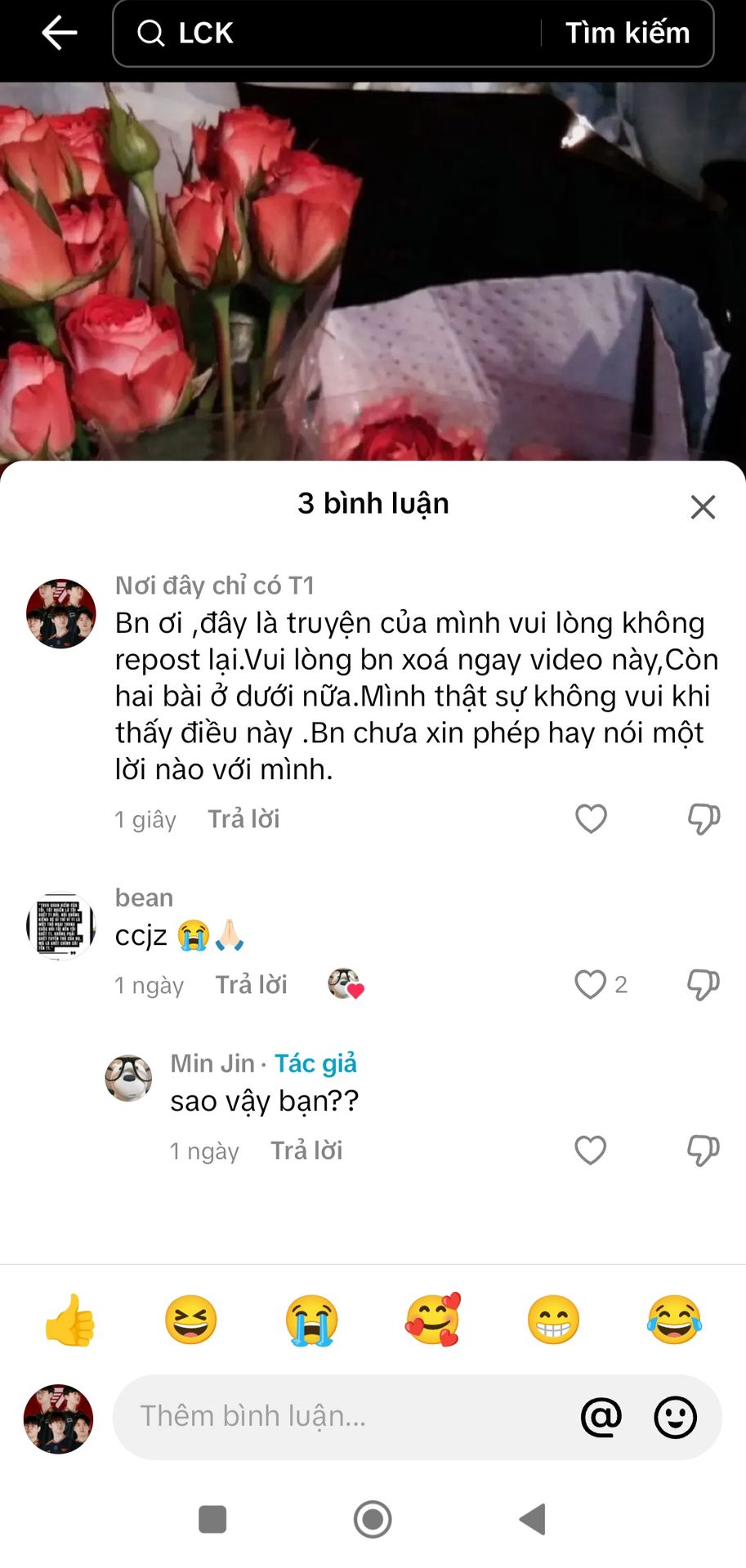Close the comments panel
Viewport: 746px width, 1568px height.
(703, 507)
